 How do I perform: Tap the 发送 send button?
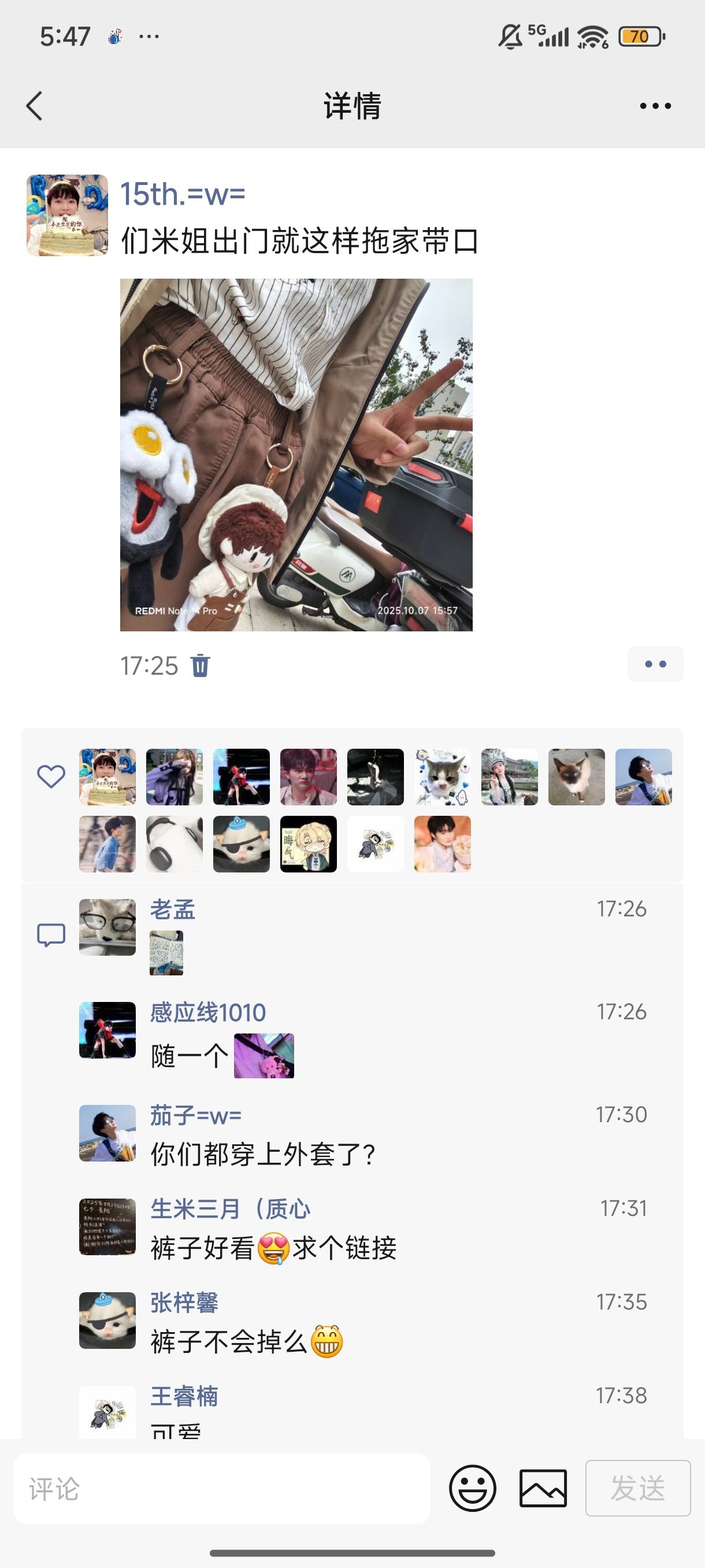637,1488
